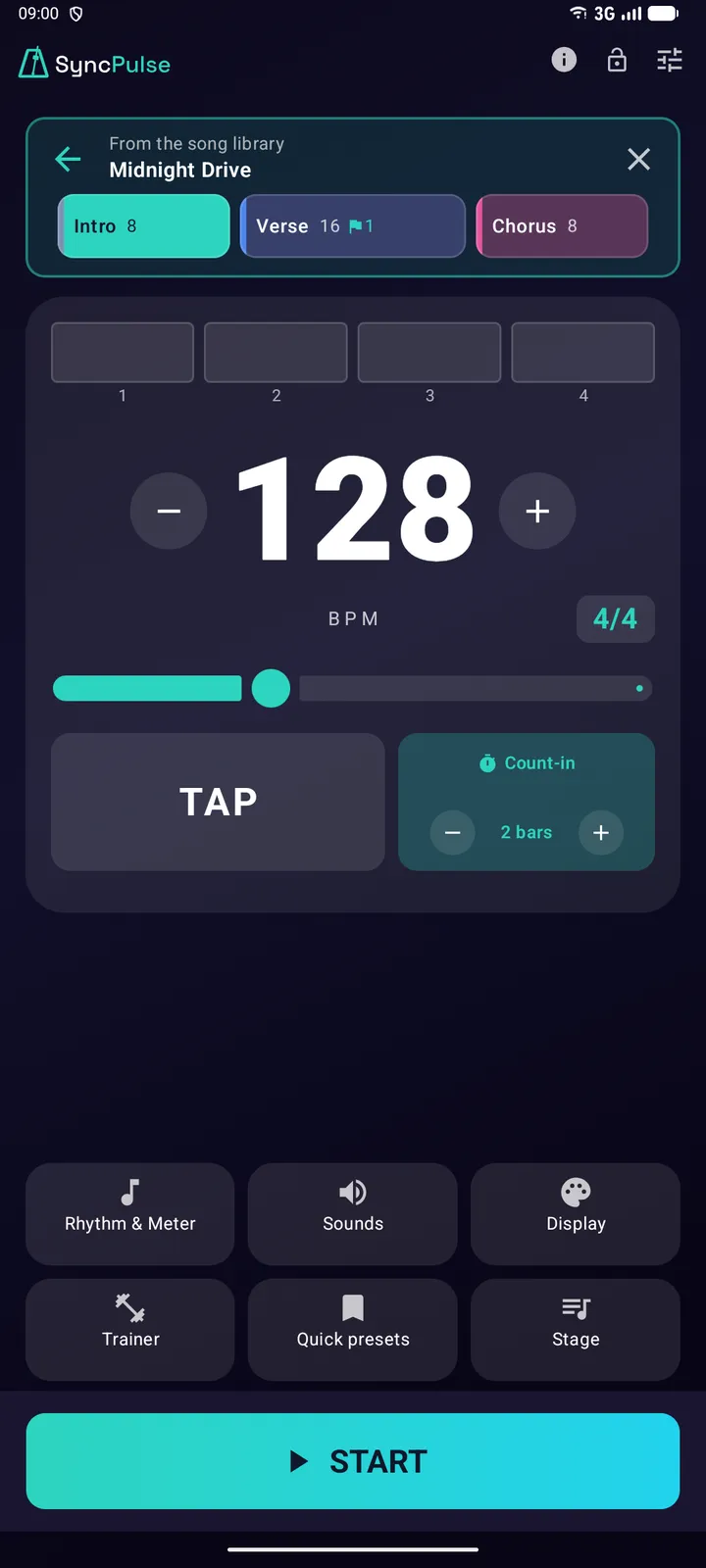Select the Chorus section chip
Image resolution: width=706 pixels, height=1568 pixels.
click(x=562, y=226)
